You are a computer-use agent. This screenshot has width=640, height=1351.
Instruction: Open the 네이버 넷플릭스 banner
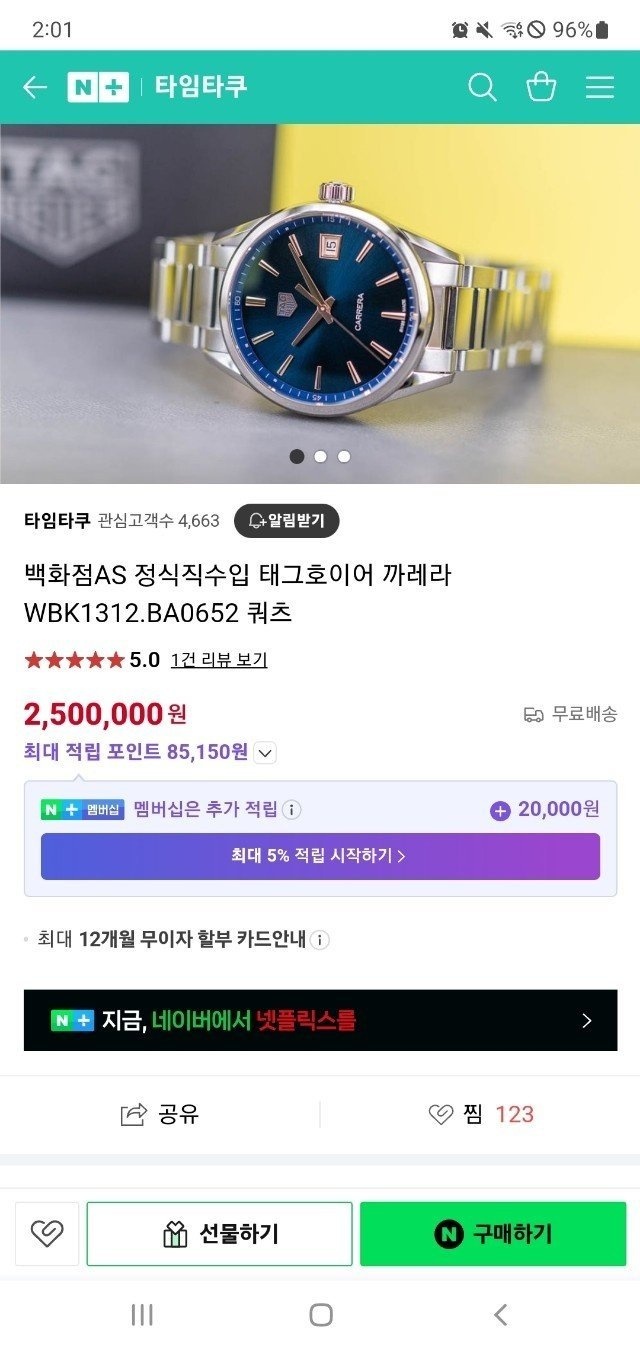(320, 1020)
